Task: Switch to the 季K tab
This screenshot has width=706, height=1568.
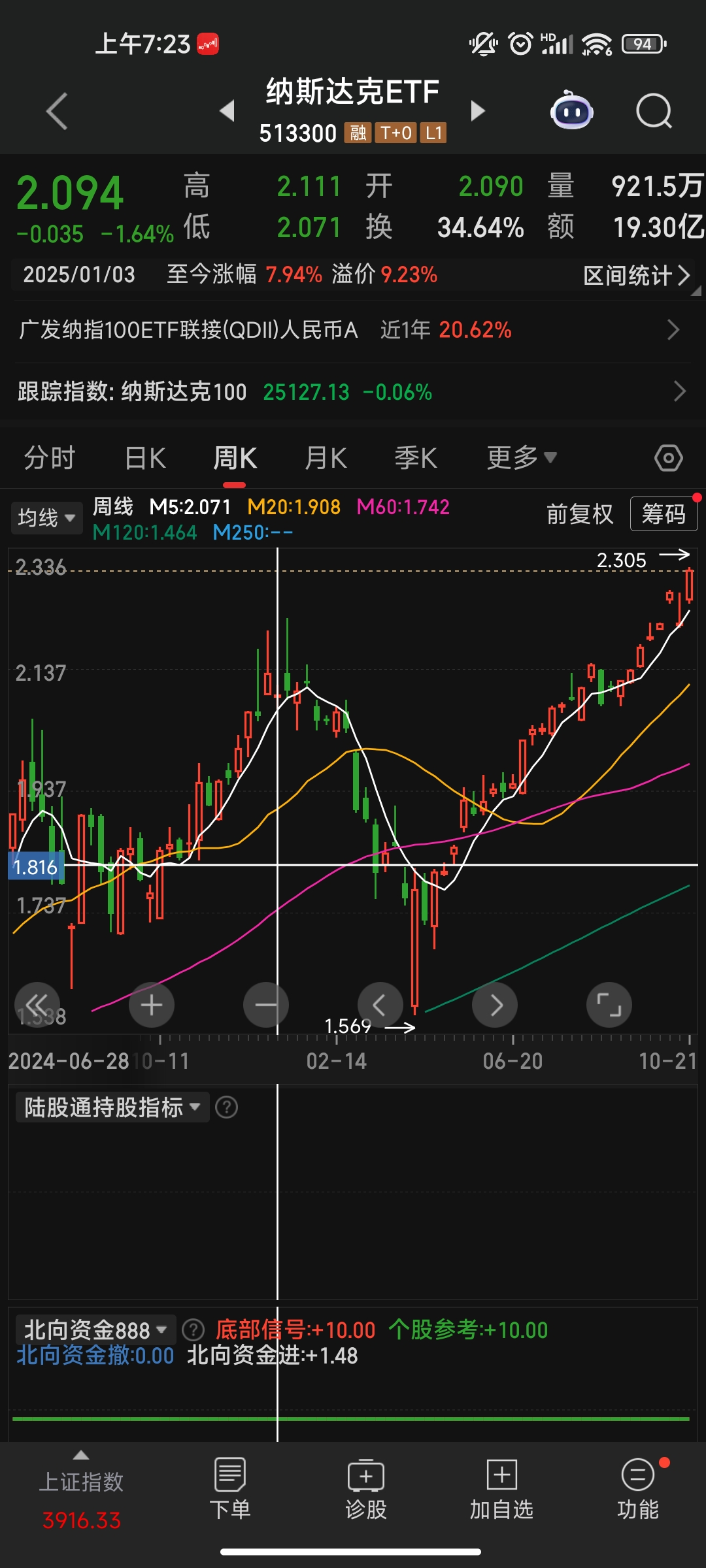Action: point(415,458)
